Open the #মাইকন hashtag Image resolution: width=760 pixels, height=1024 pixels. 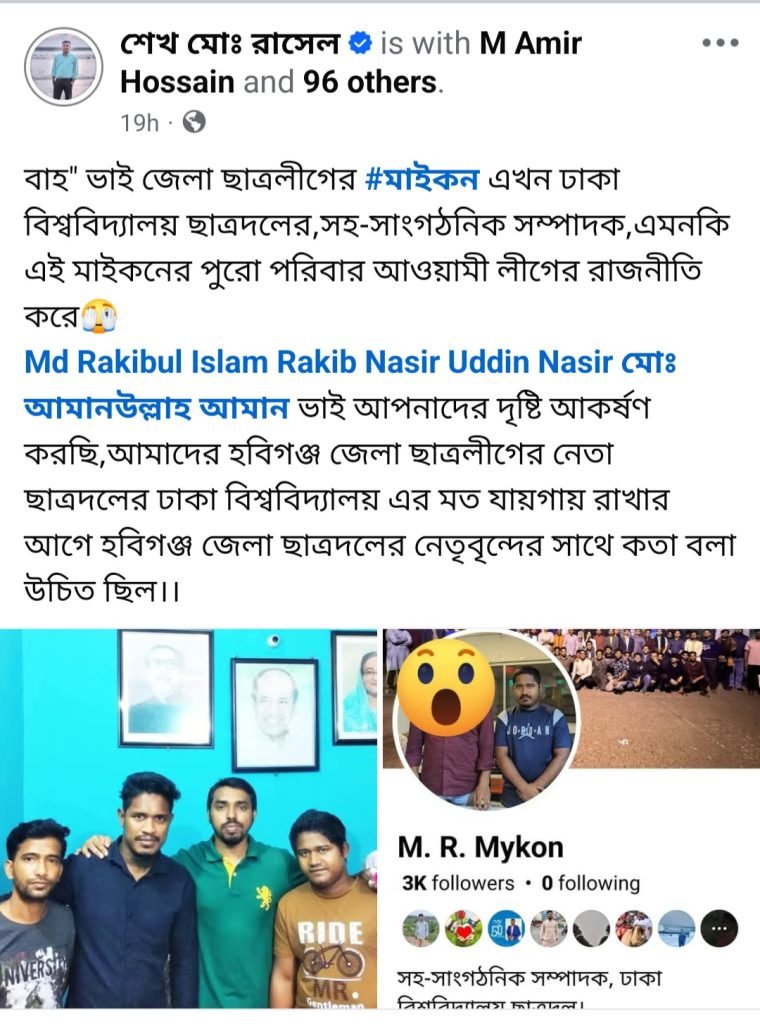(x=425, y=182)
